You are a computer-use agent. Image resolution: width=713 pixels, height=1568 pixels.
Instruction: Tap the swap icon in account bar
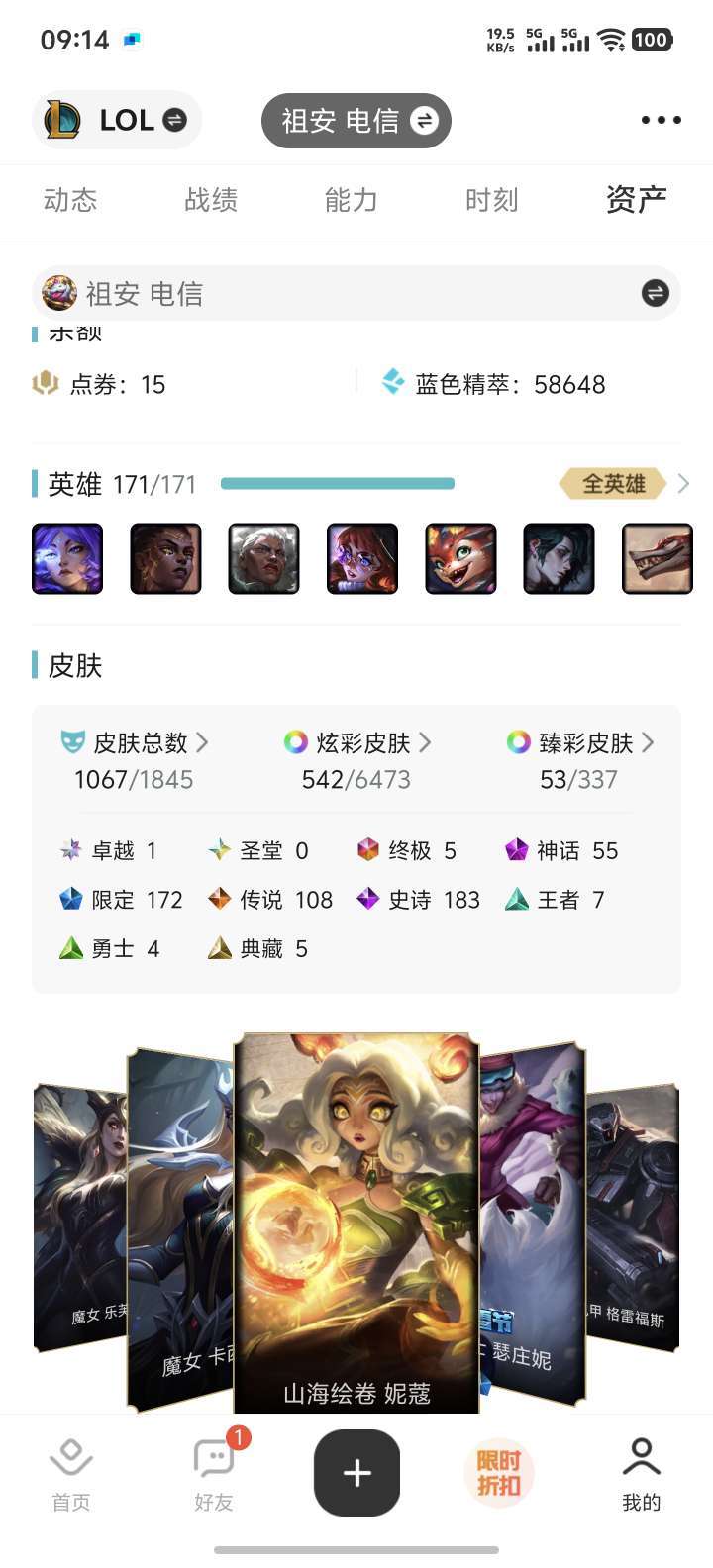(x=656, y=293)
